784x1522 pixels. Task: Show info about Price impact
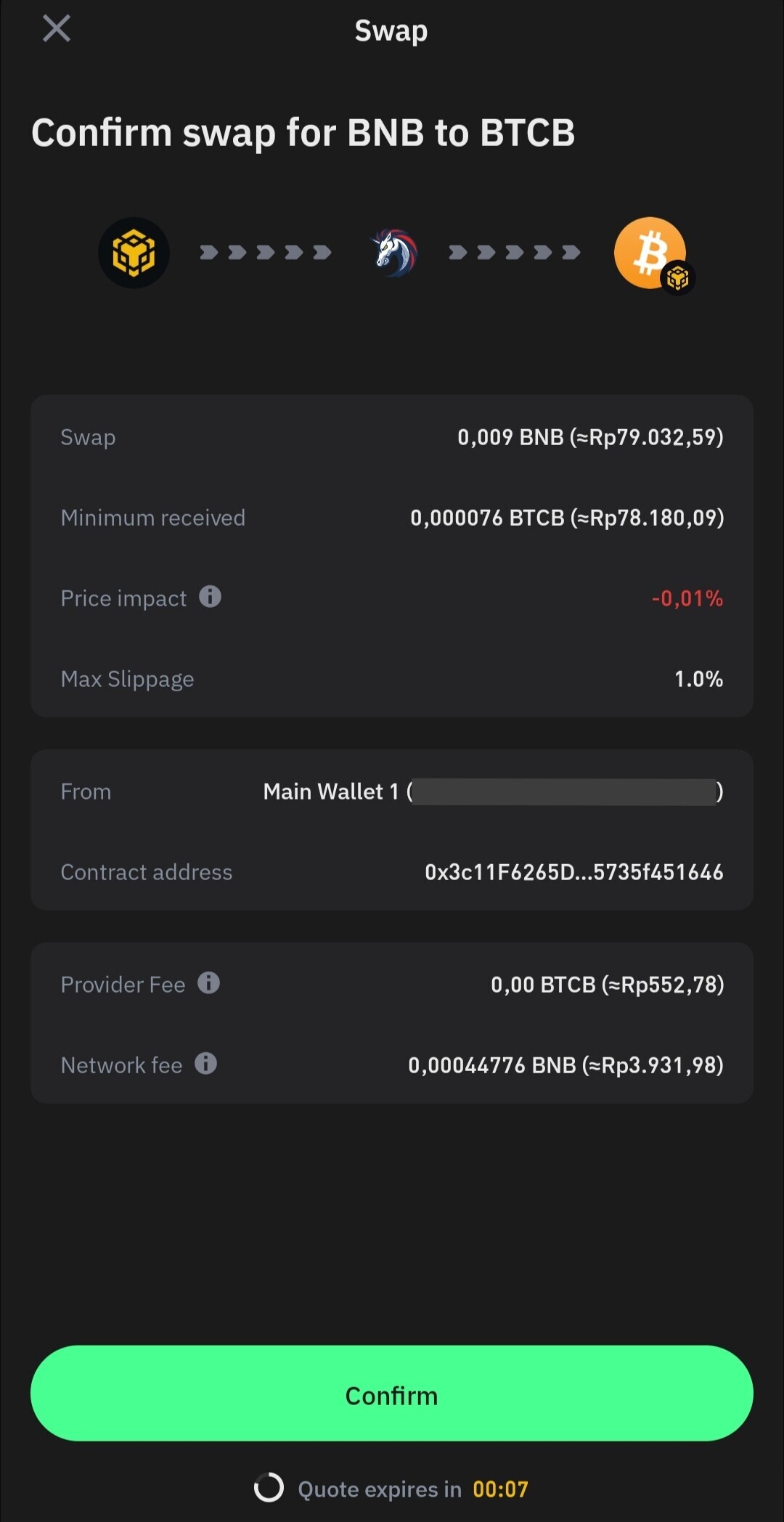210,597
